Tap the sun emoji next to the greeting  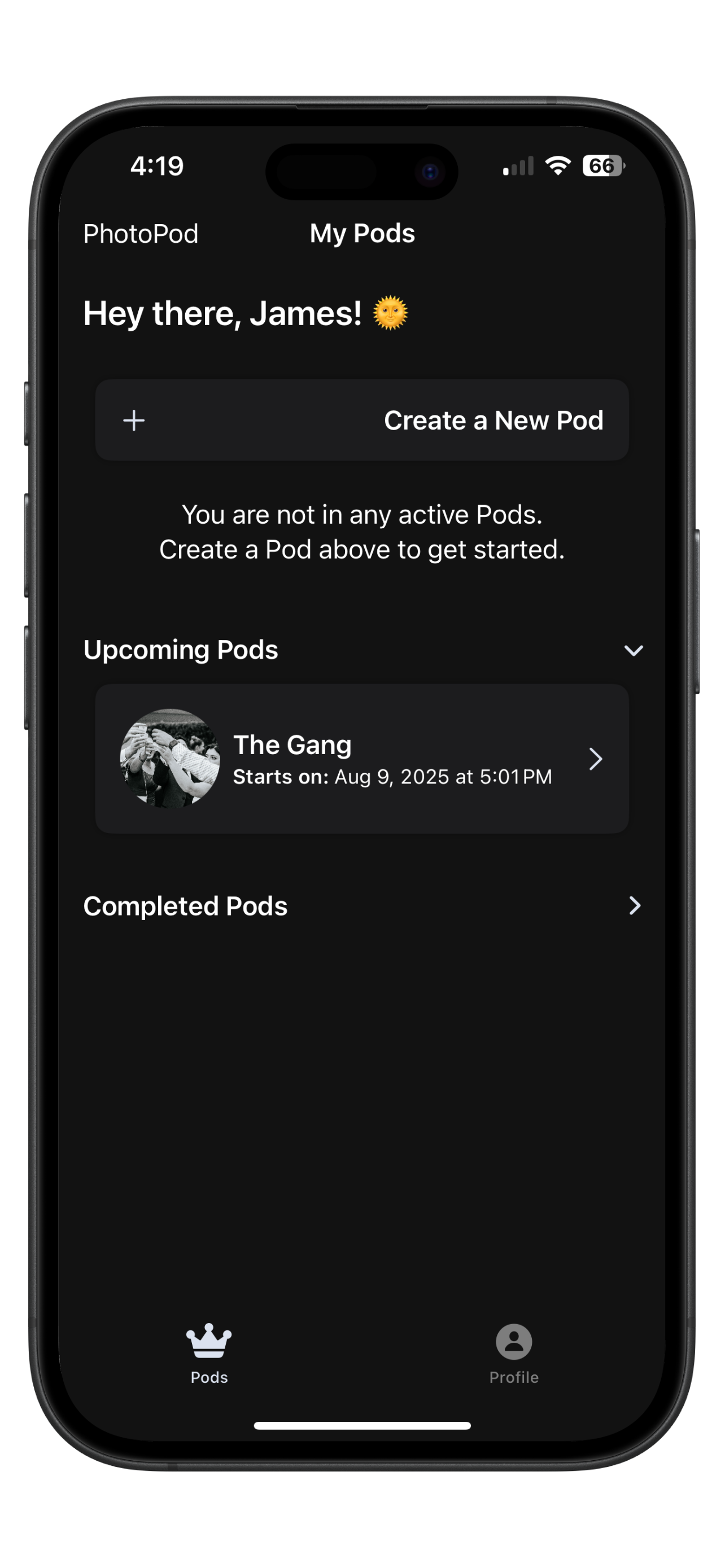pyautogui.click(x=390, y=313)
